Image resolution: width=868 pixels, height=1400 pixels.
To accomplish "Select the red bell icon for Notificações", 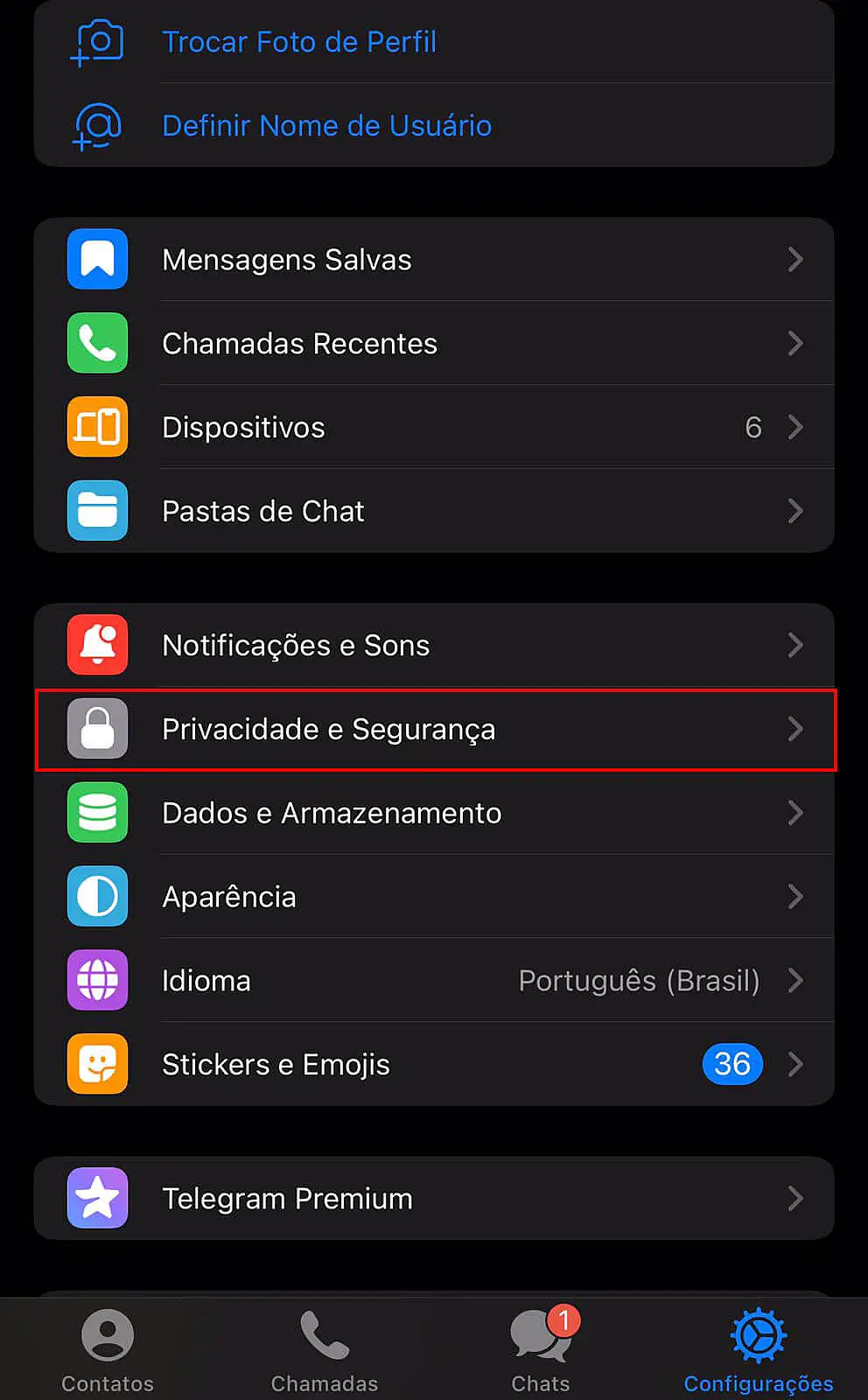I will coord(97,645).
